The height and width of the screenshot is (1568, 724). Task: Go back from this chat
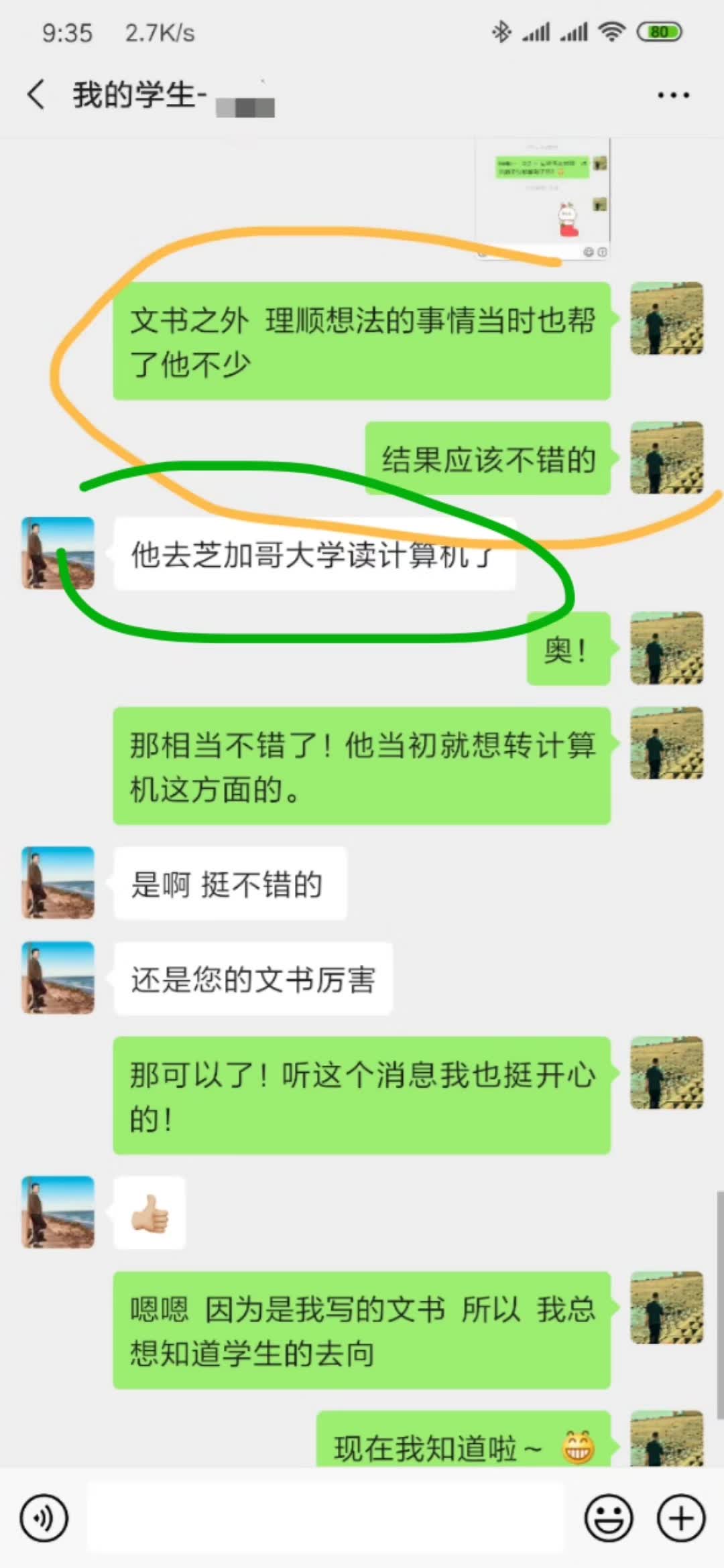pos(37,94)
